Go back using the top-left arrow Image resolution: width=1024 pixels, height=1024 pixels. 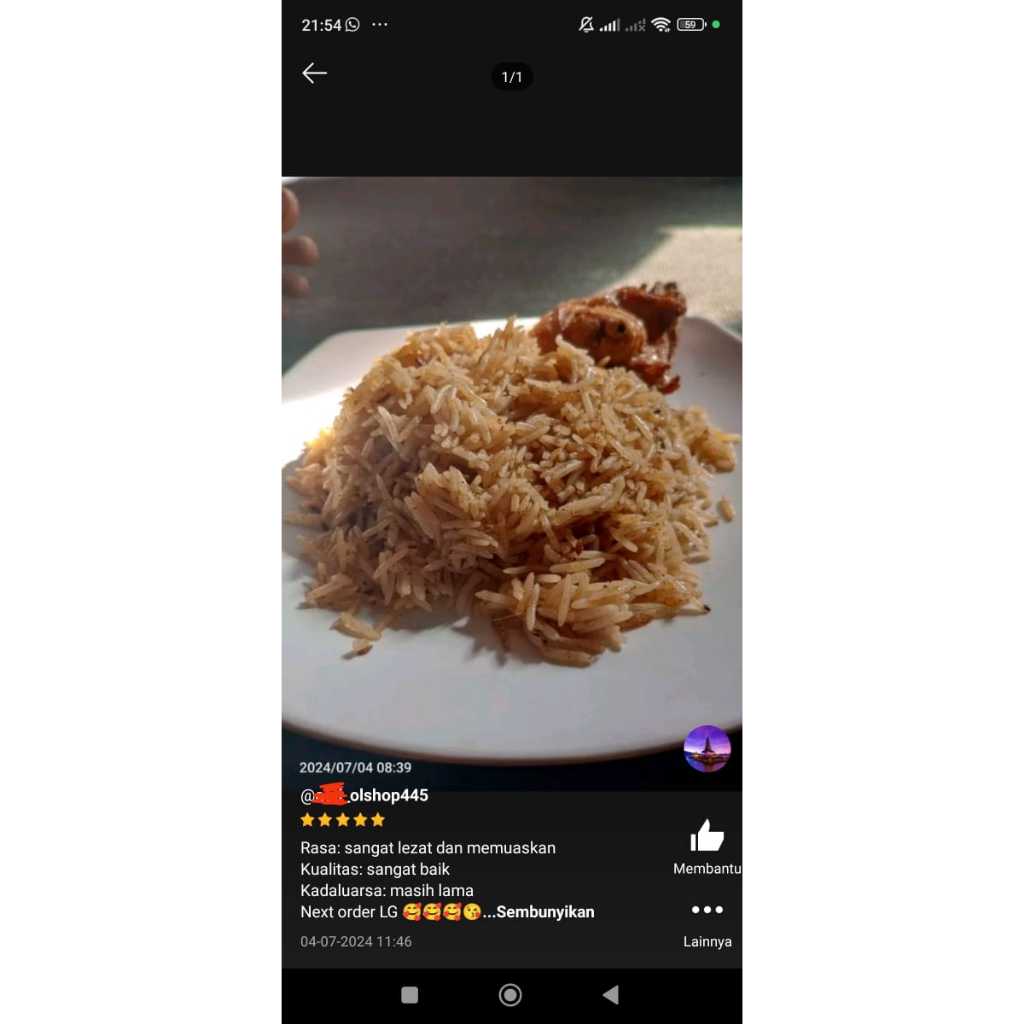(315, 73)
